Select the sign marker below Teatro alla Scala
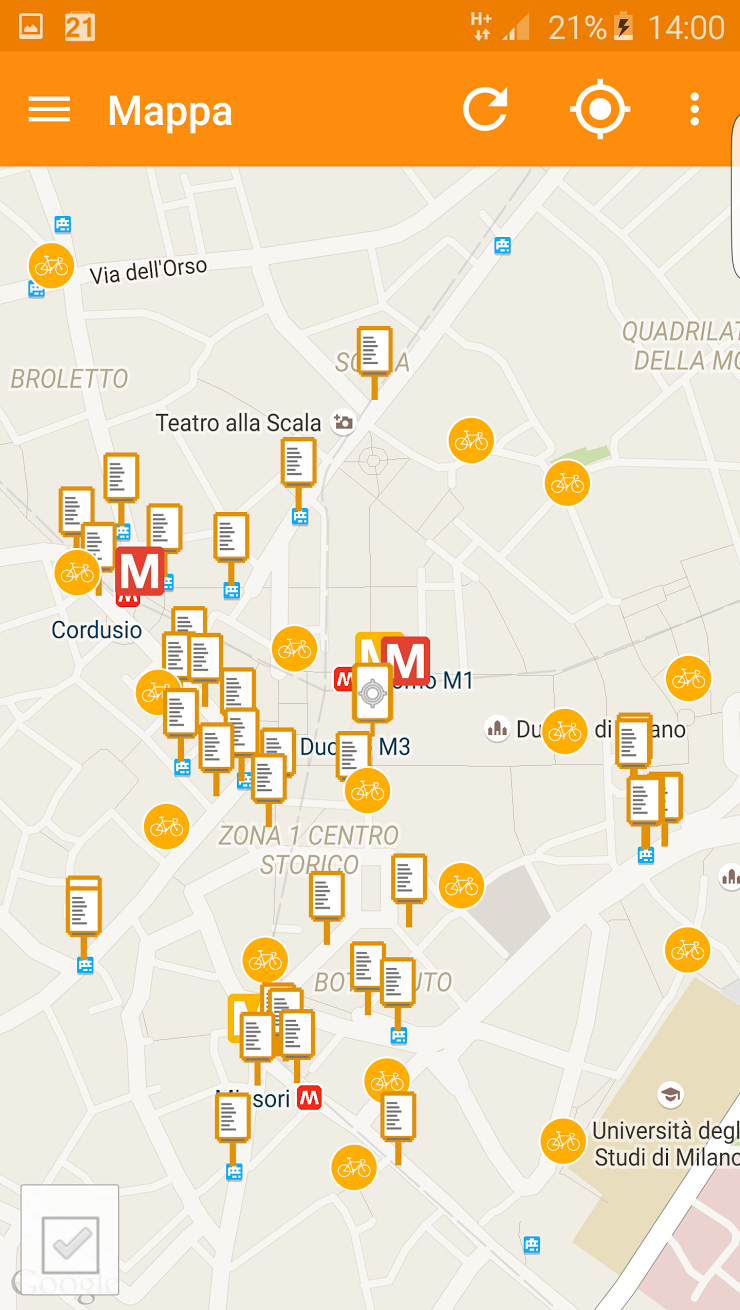This screenshot has height=1310, width=740. tap(298, 462)
